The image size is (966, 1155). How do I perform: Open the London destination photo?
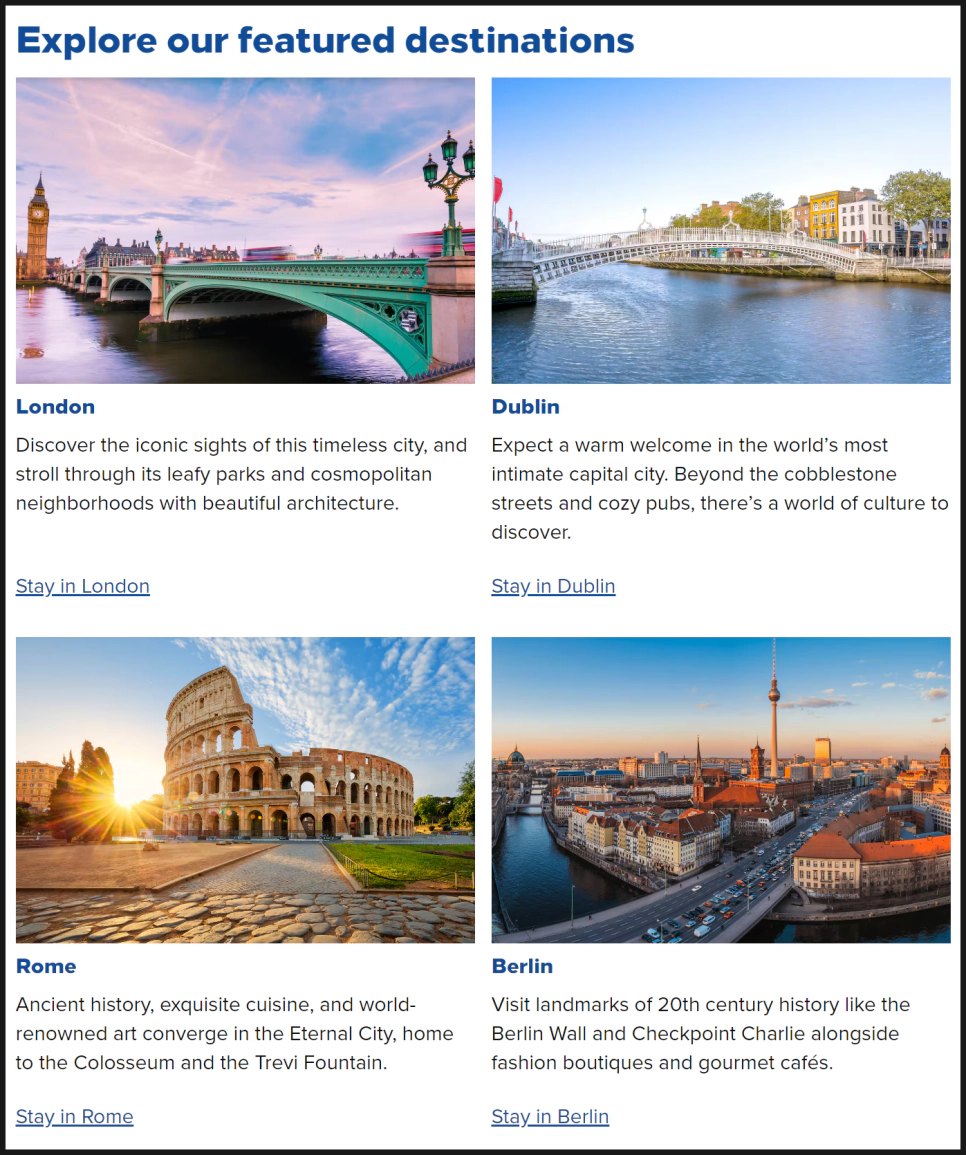pyautogui.click(x=245, y=231)
